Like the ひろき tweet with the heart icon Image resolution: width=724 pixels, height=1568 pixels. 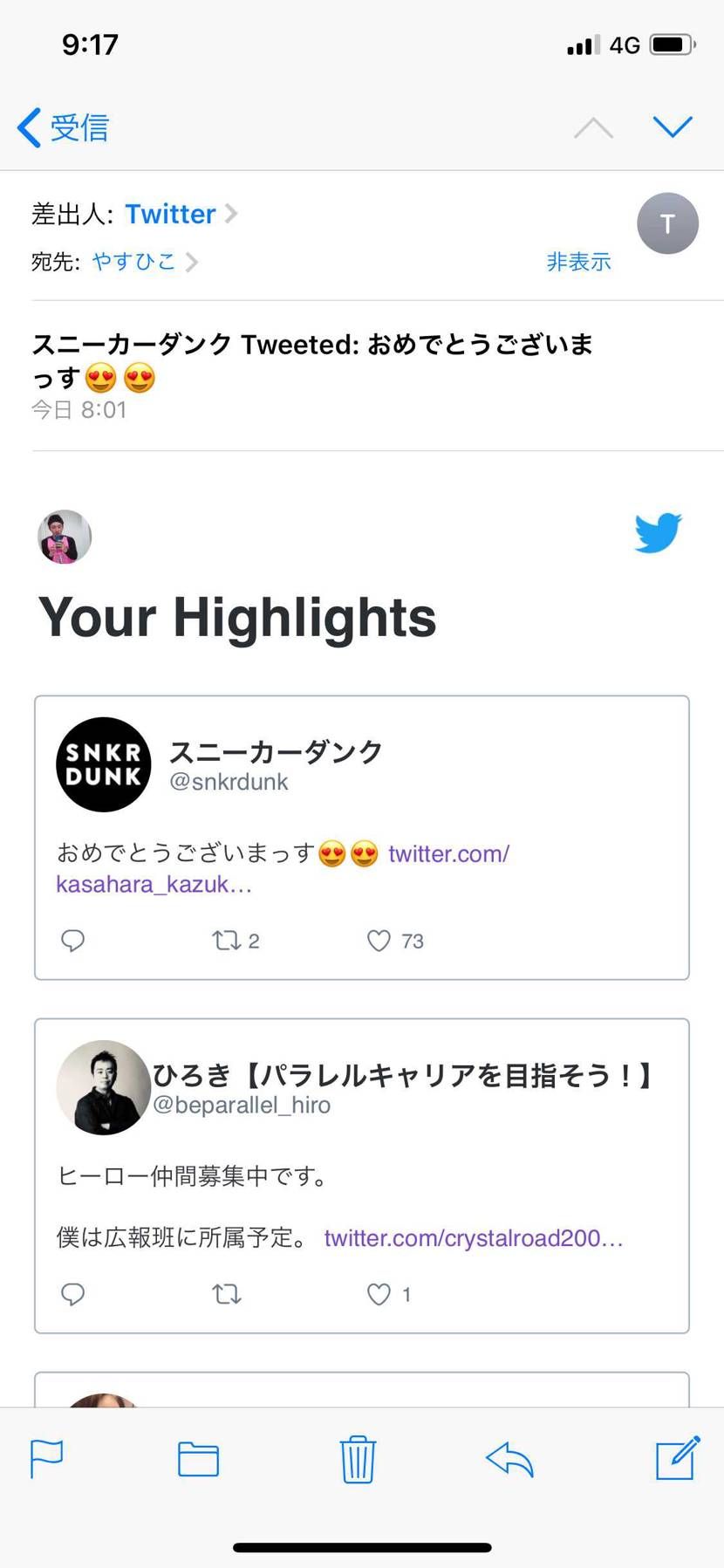pyautogui.click(x=378, y=1294)
